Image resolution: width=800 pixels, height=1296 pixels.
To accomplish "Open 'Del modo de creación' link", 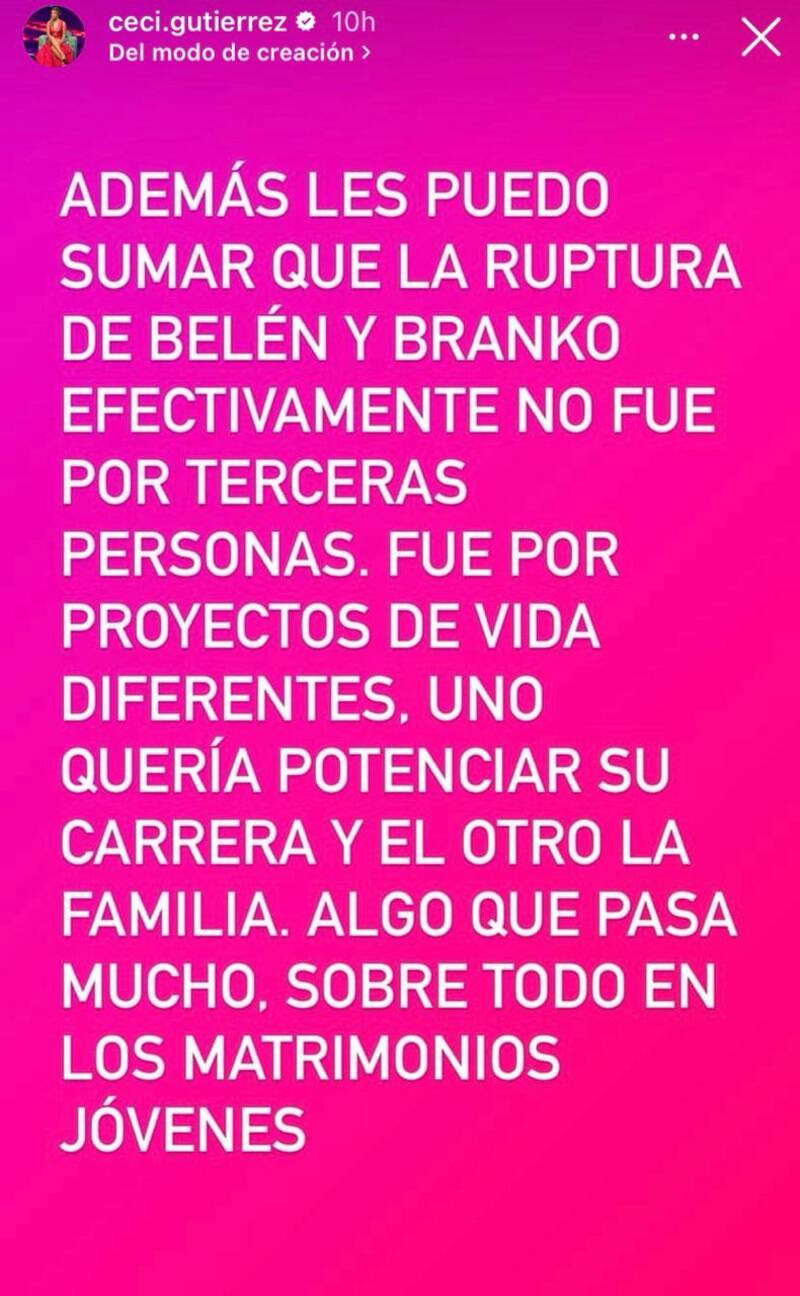I will click(238, 52).
